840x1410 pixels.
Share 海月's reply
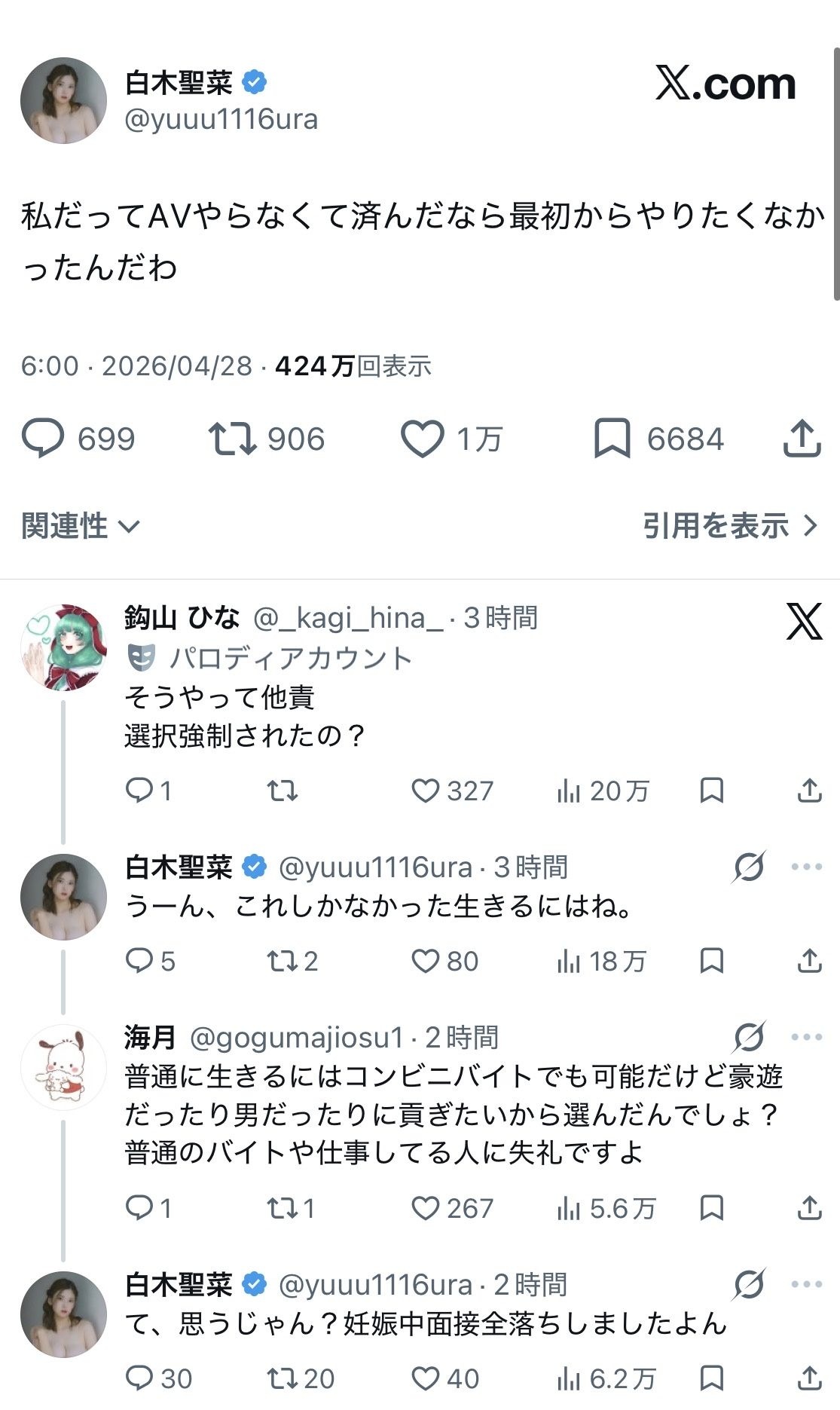[x=809, y=1208]
